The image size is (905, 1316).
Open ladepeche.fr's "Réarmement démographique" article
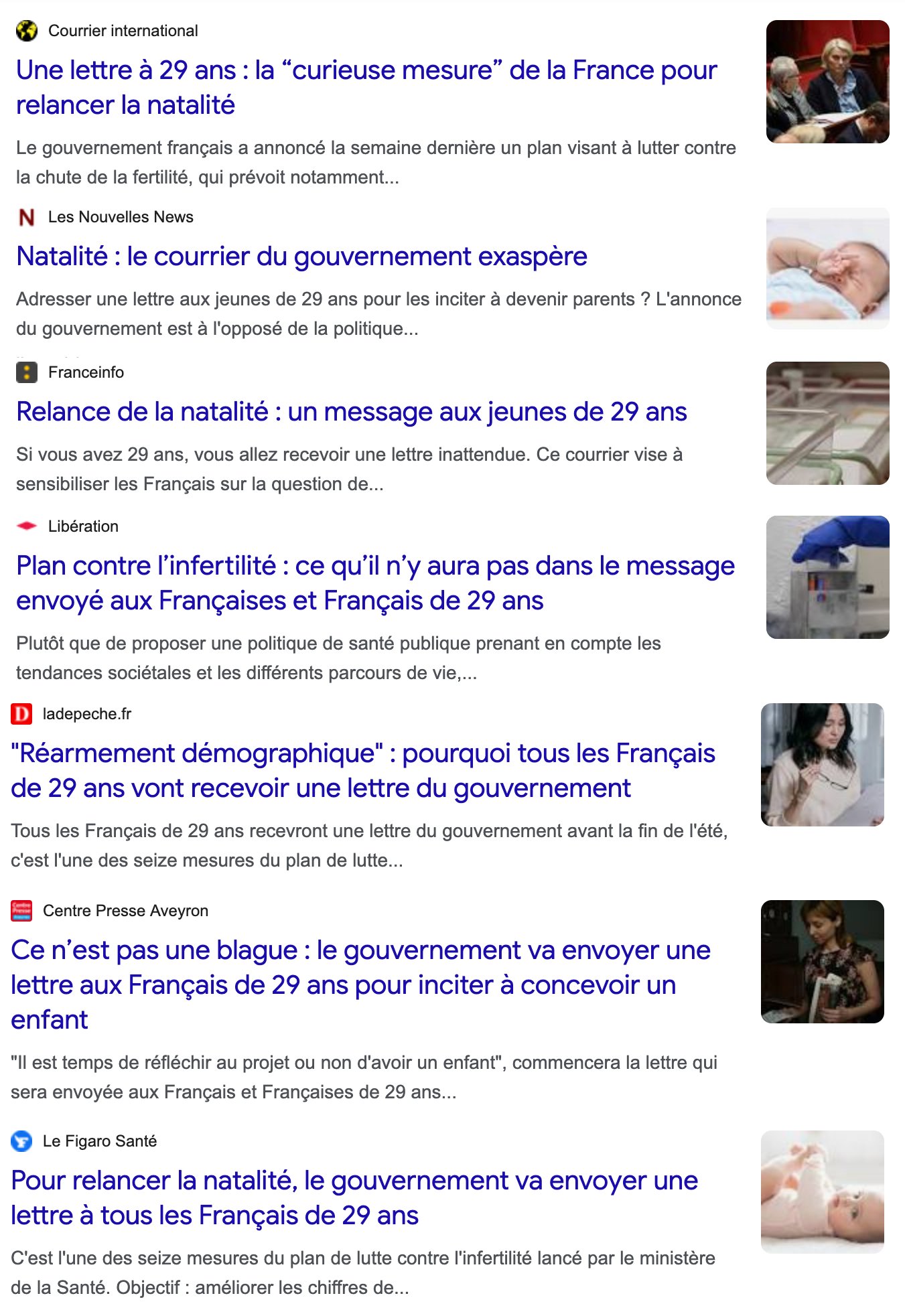[362, 770]
